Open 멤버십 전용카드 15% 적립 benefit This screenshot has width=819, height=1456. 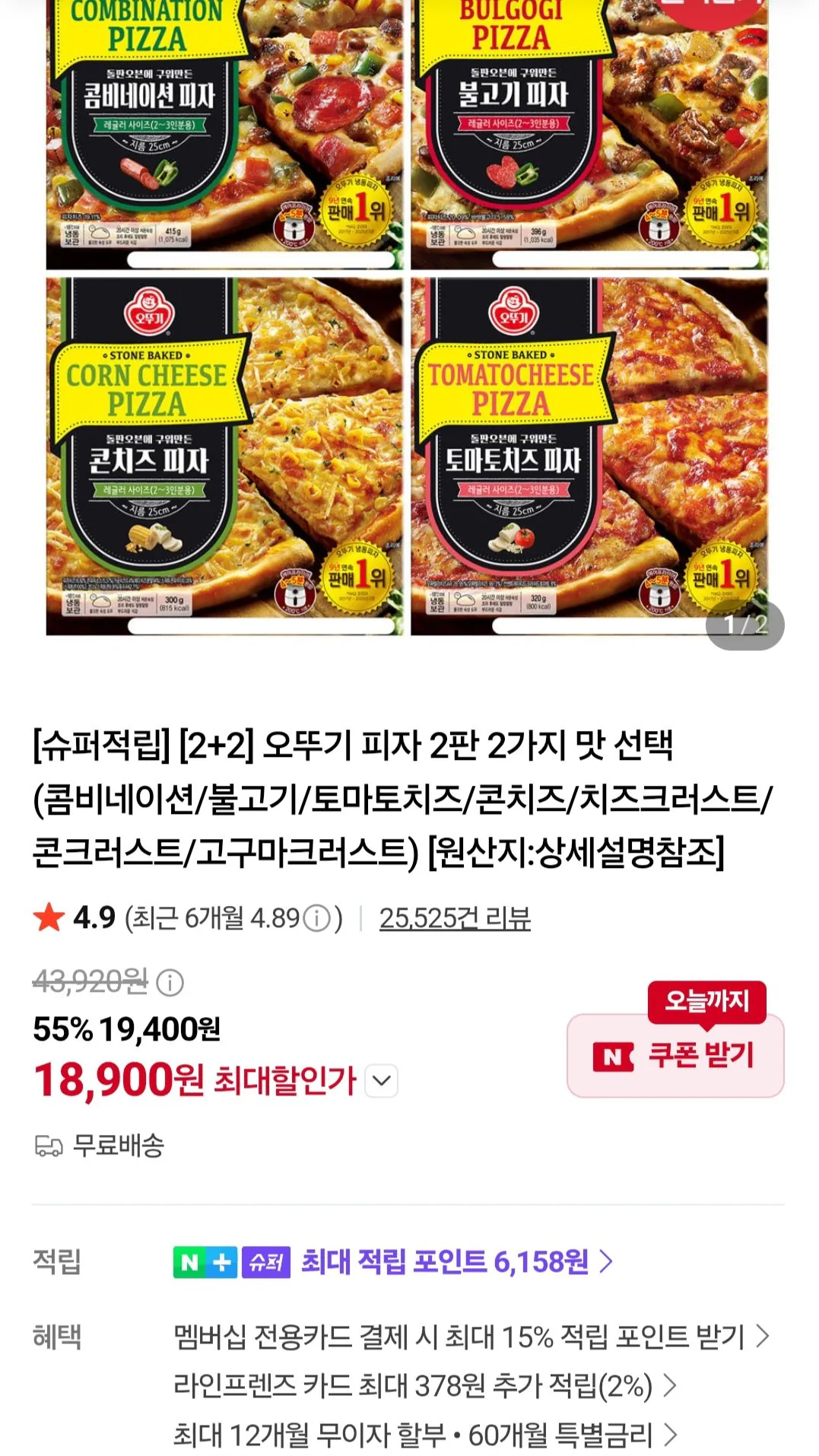(471, 1337)
